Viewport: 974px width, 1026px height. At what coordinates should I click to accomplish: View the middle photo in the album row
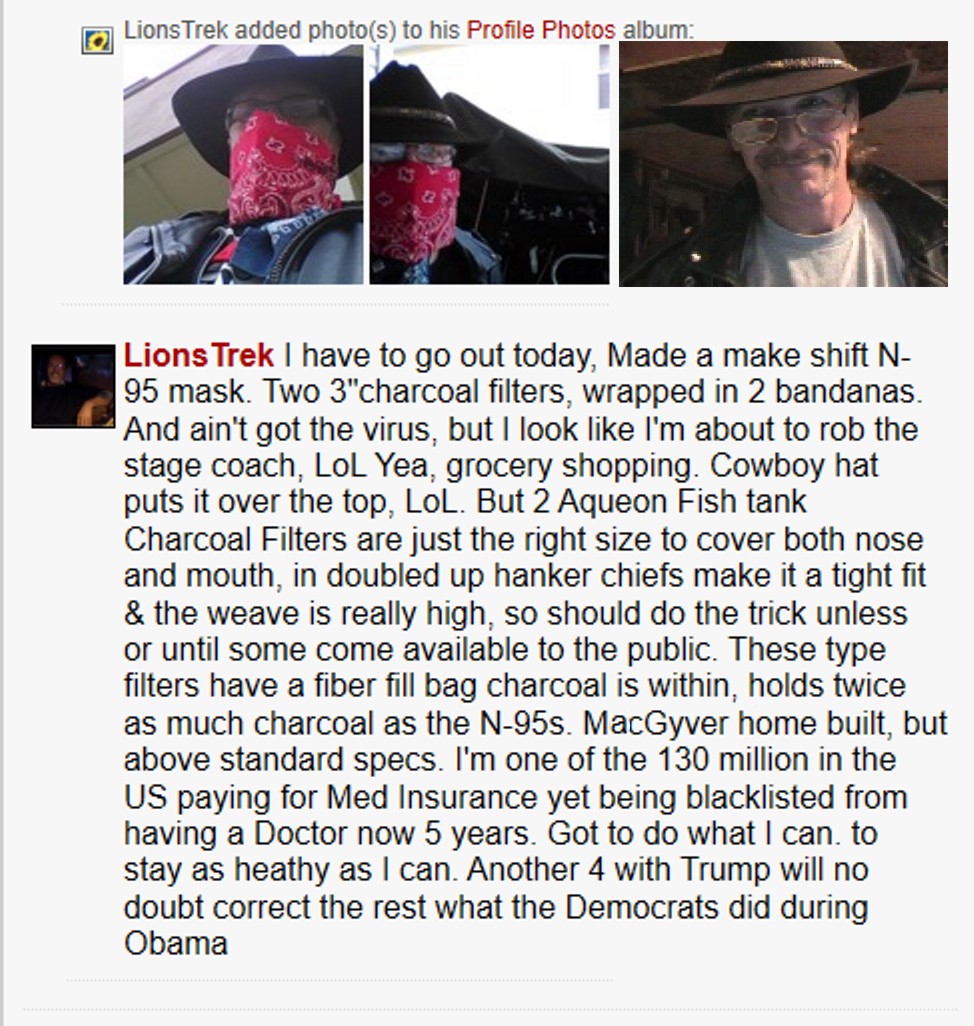tap(489, 164)
